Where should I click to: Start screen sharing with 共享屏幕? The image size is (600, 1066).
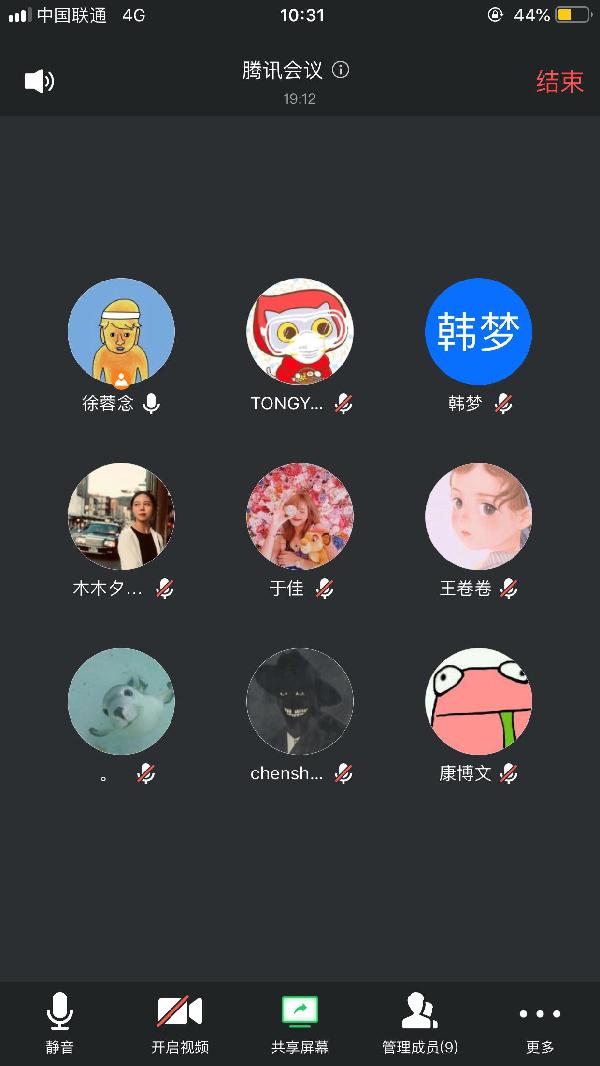click(x=300, y=1023)
